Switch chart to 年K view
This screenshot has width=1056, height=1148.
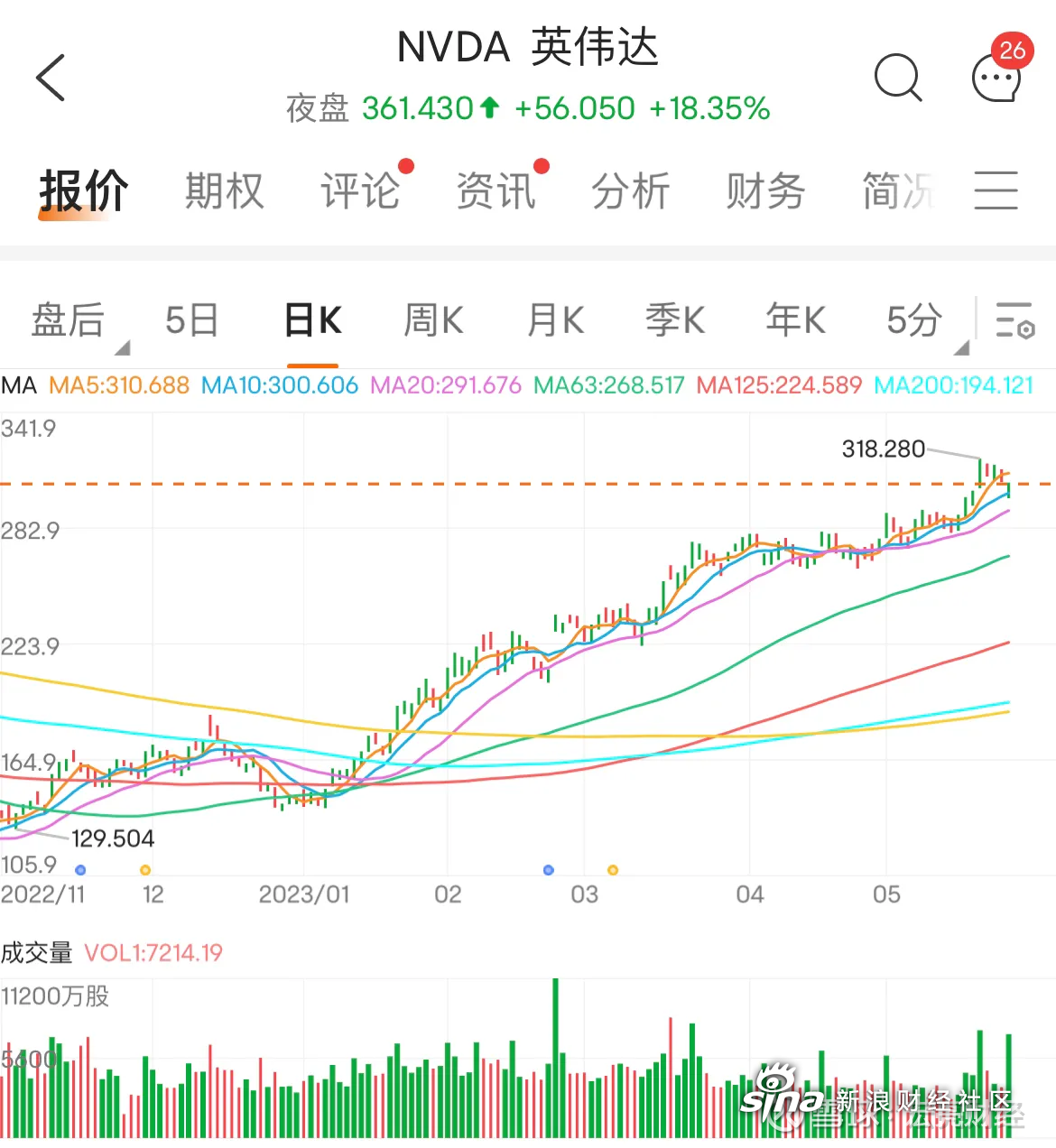pos(795,320)
